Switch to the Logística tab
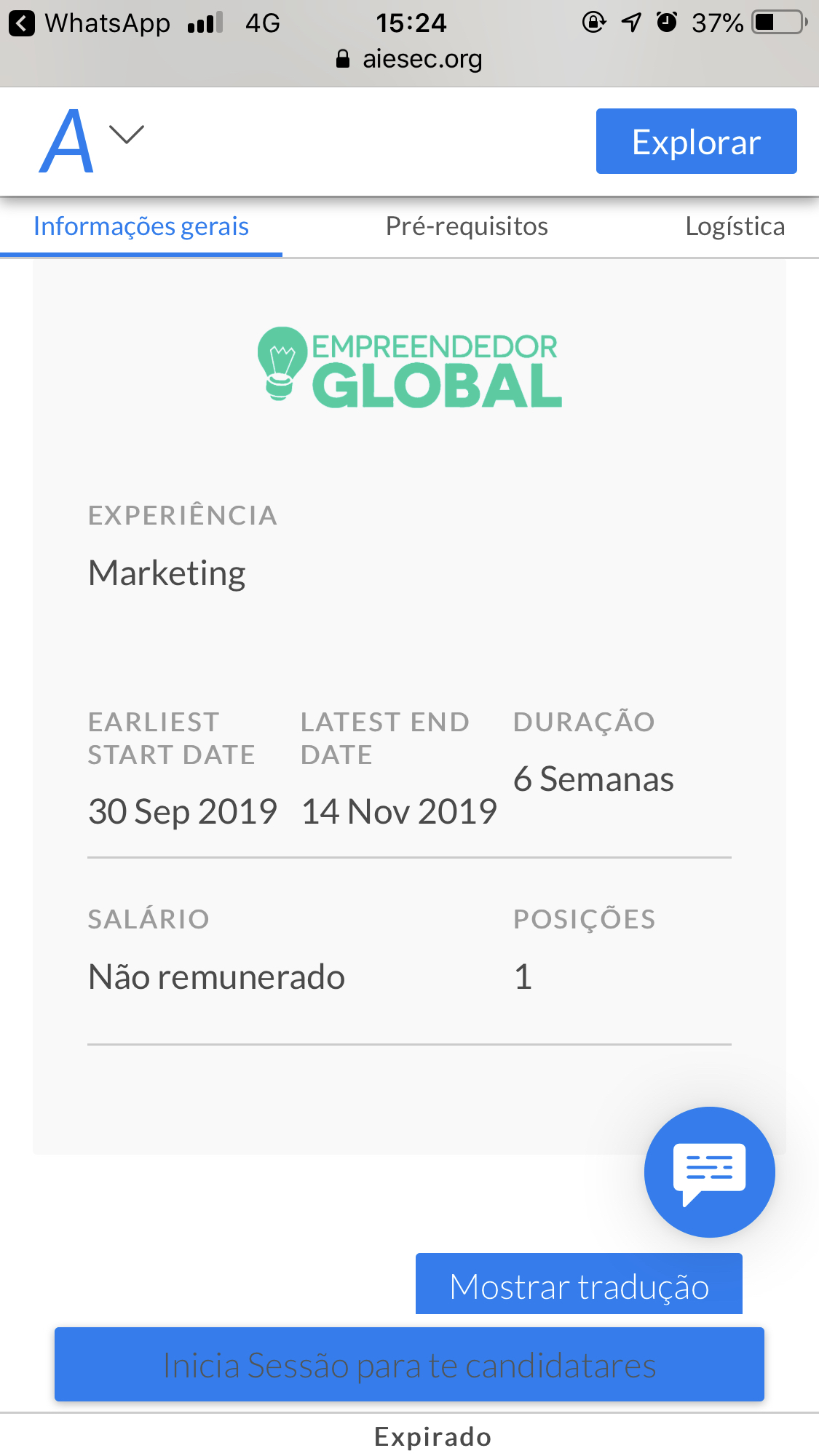The width and height of the screenshot is (819, 1456). coord(735,226)
